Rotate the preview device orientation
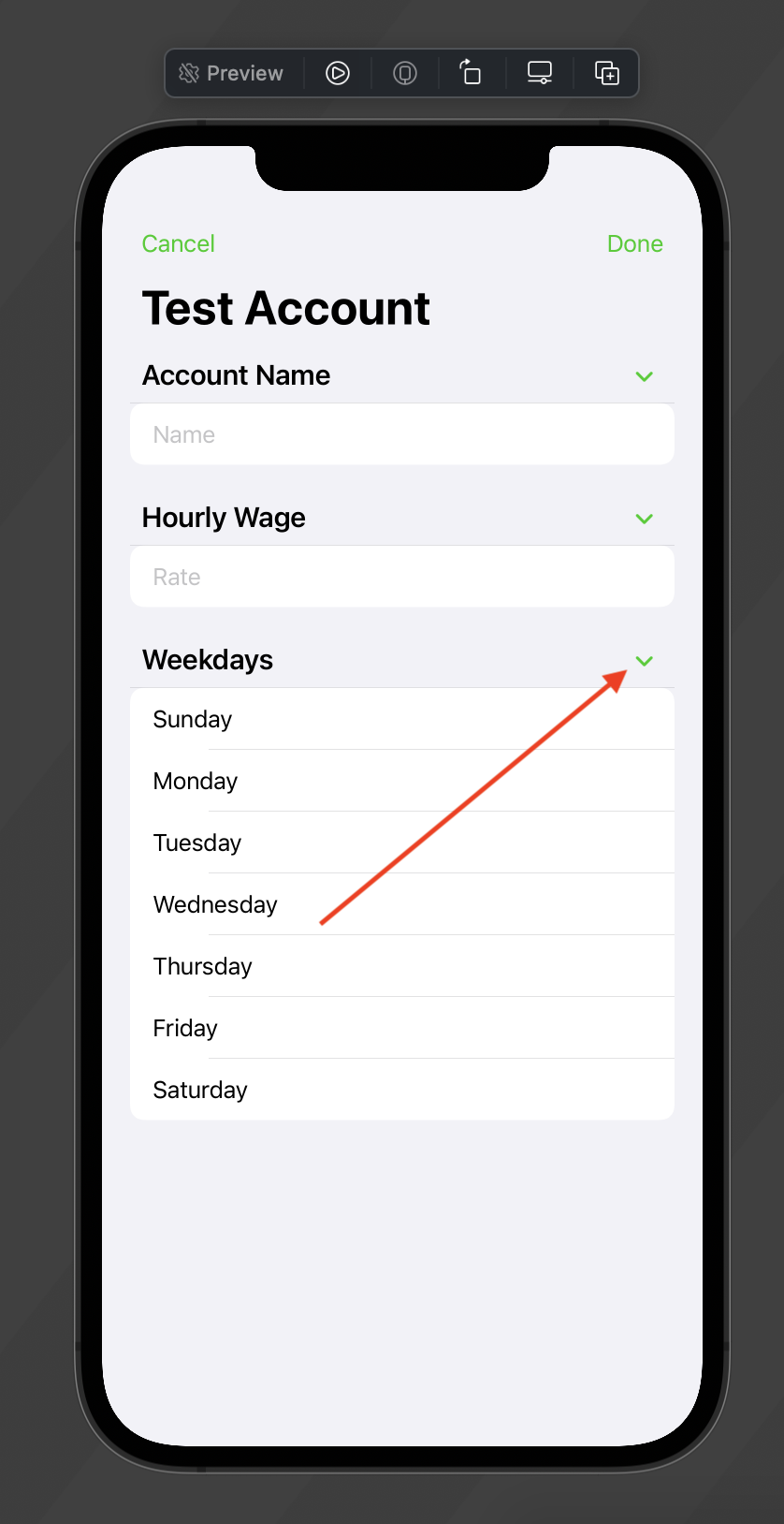This screenshot has height=1524, width=784. (x=471, y=73)
